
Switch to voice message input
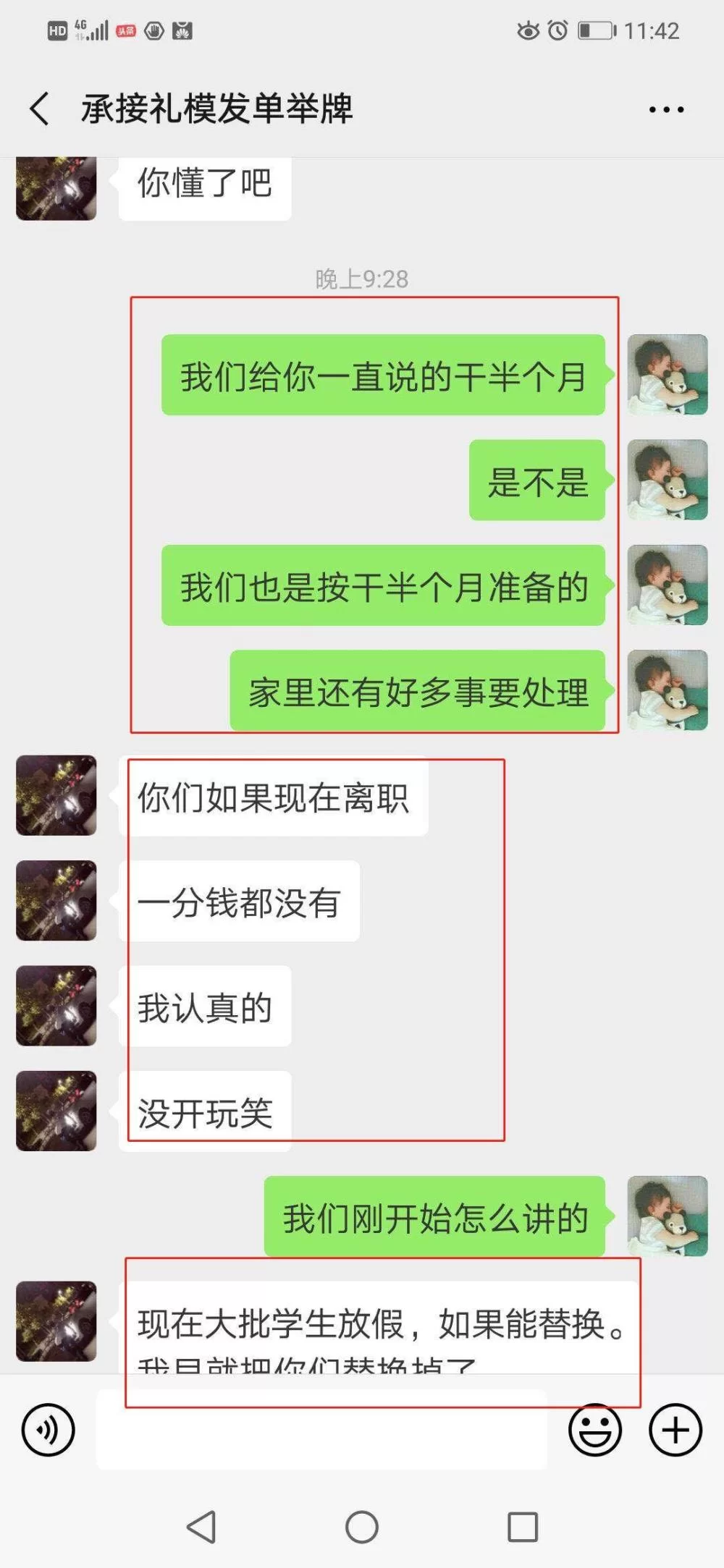point(48,1430)
